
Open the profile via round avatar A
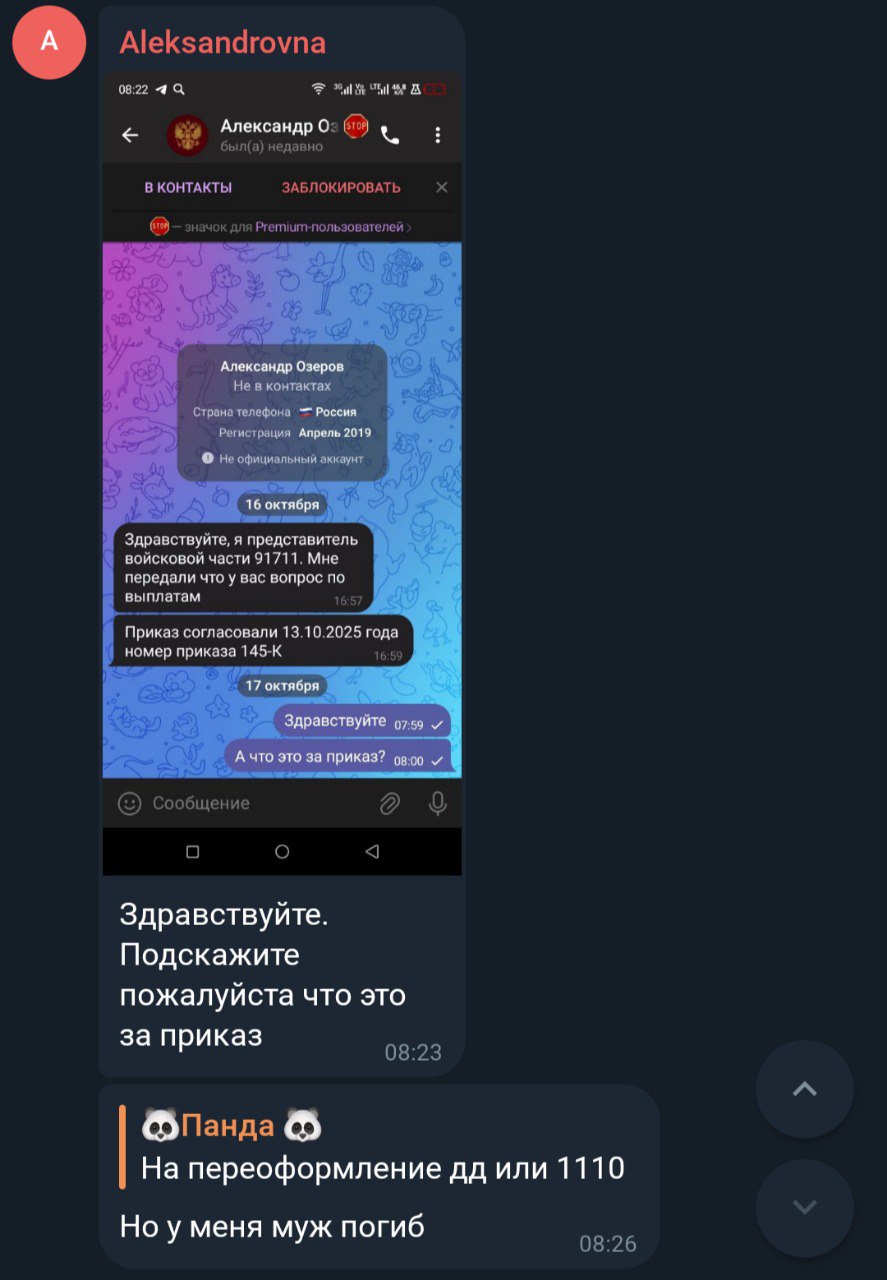click(48, 41)
